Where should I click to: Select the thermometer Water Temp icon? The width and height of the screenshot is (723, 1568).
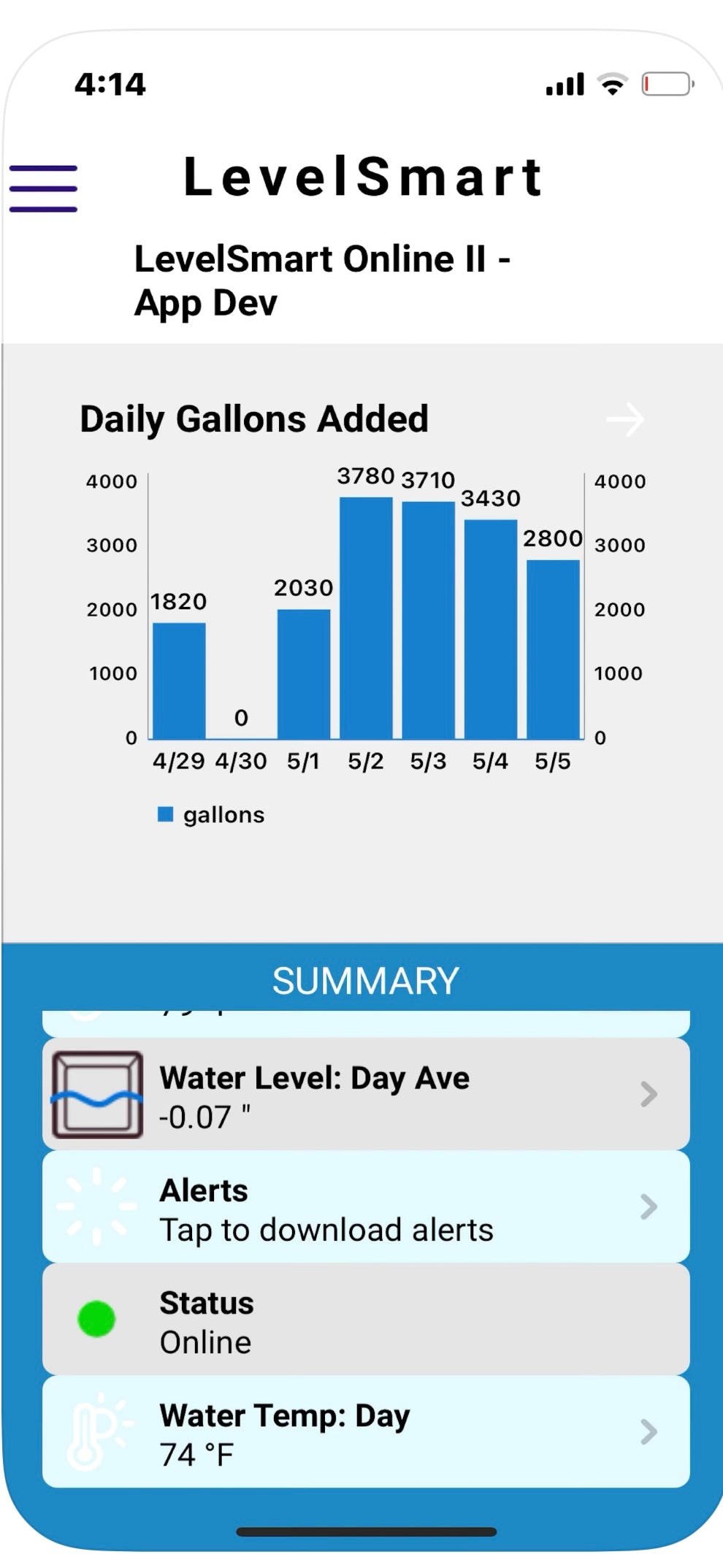pos(95,1433)
